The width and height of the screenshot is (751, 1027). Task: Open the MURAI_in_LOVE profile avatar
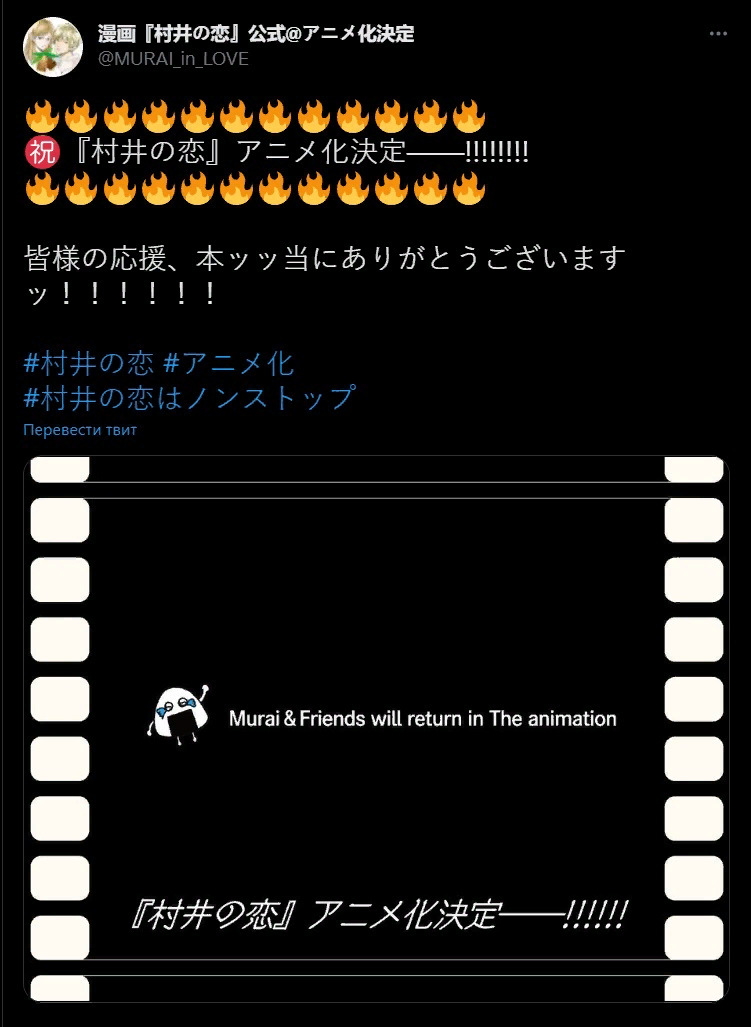pos(52,47)
